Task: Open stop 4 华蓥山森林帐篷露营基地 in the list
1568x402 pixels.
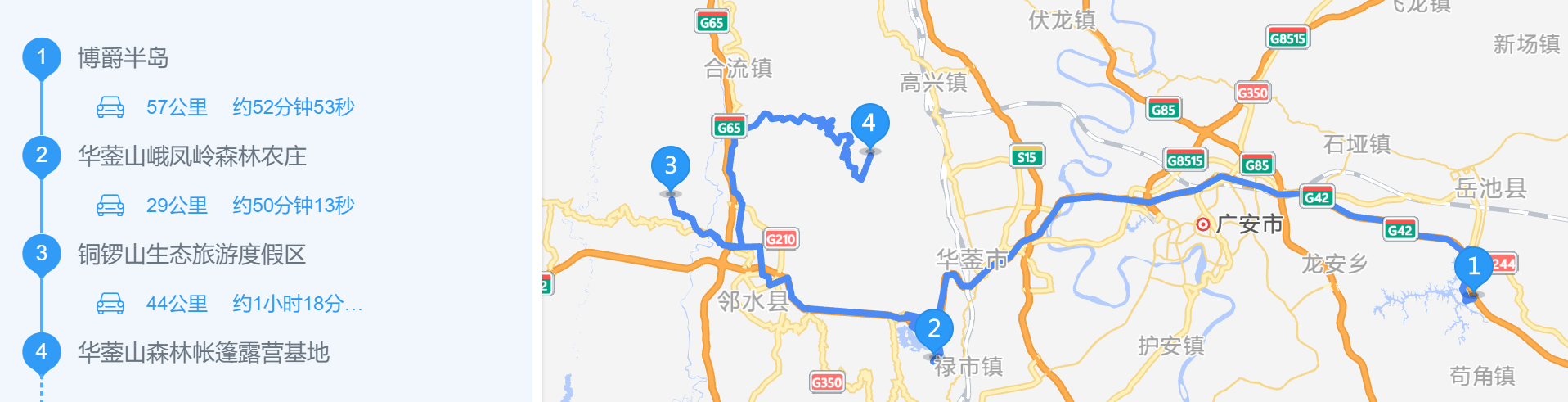Action: [x=203, y=353]
